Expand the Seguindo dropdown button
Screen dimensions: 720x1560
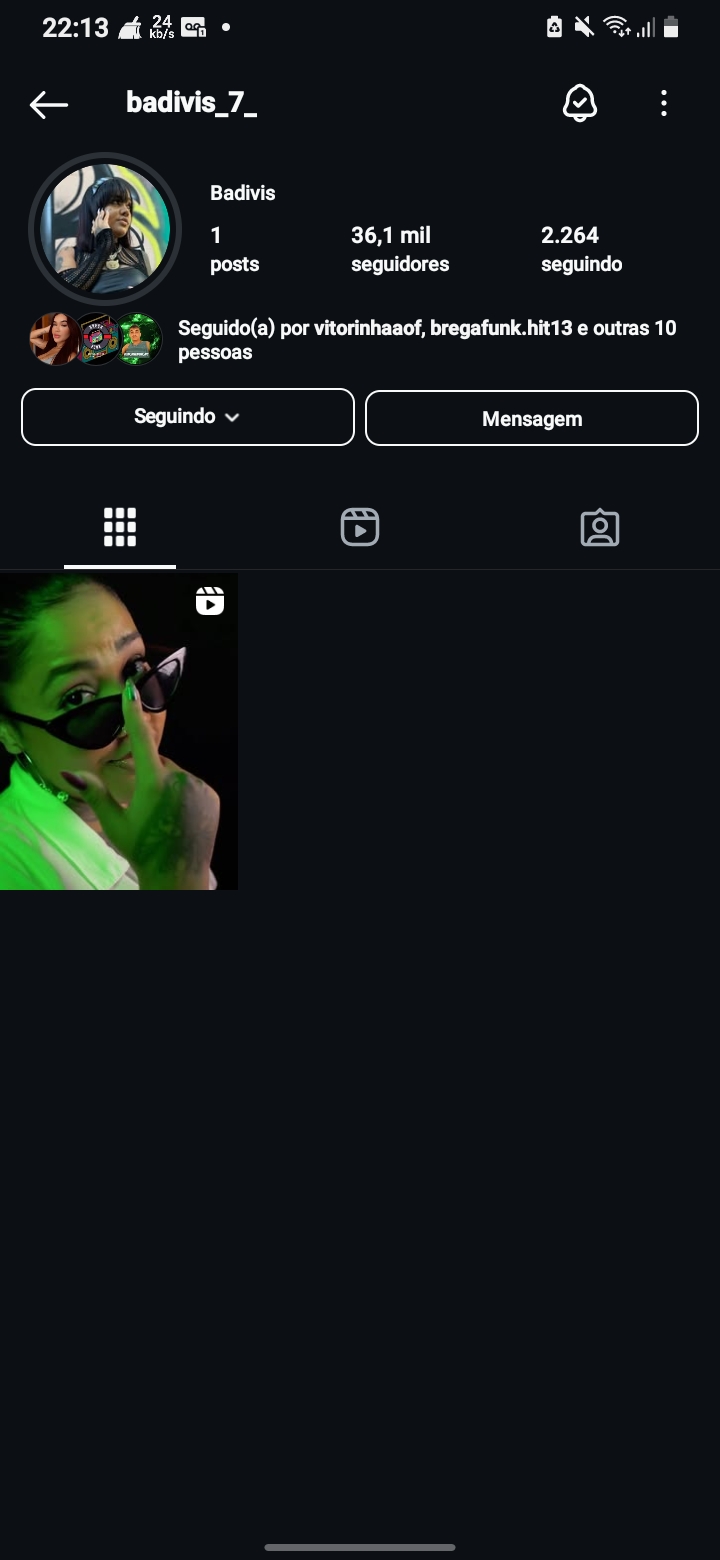188,417
